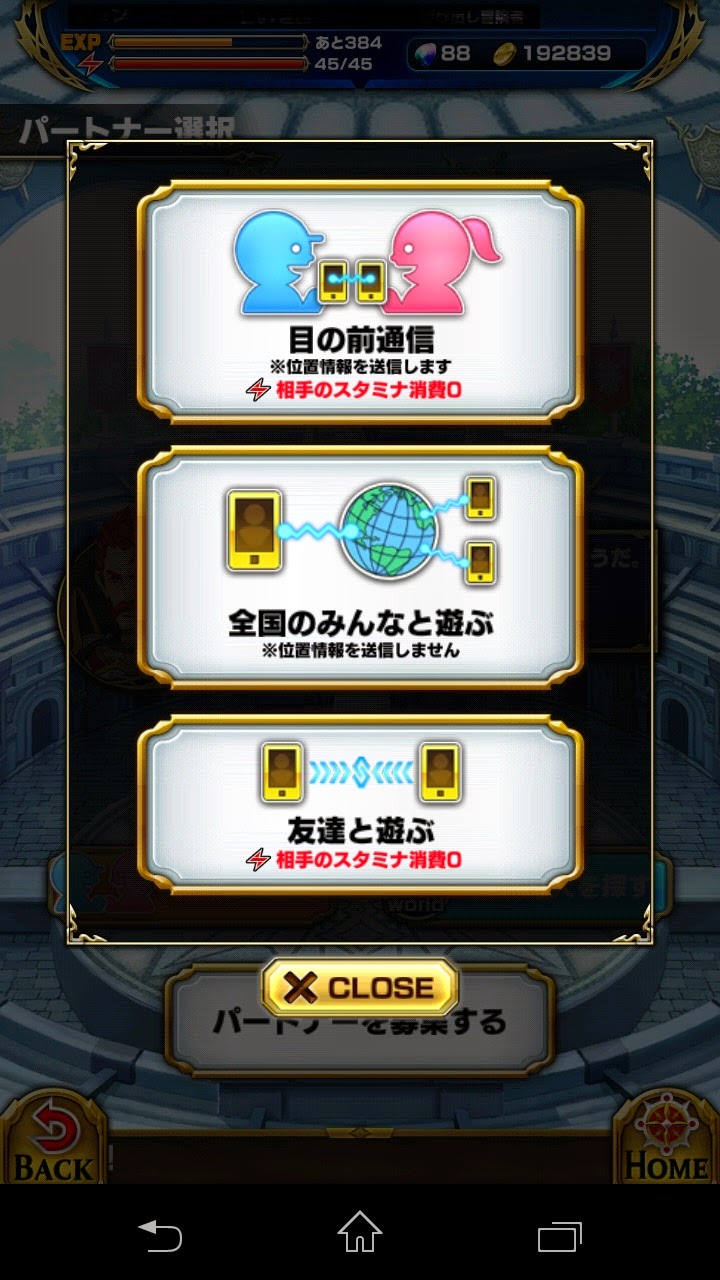Open the system recent apps view
Screen dimensions: 720x1280
[559, 1235]
